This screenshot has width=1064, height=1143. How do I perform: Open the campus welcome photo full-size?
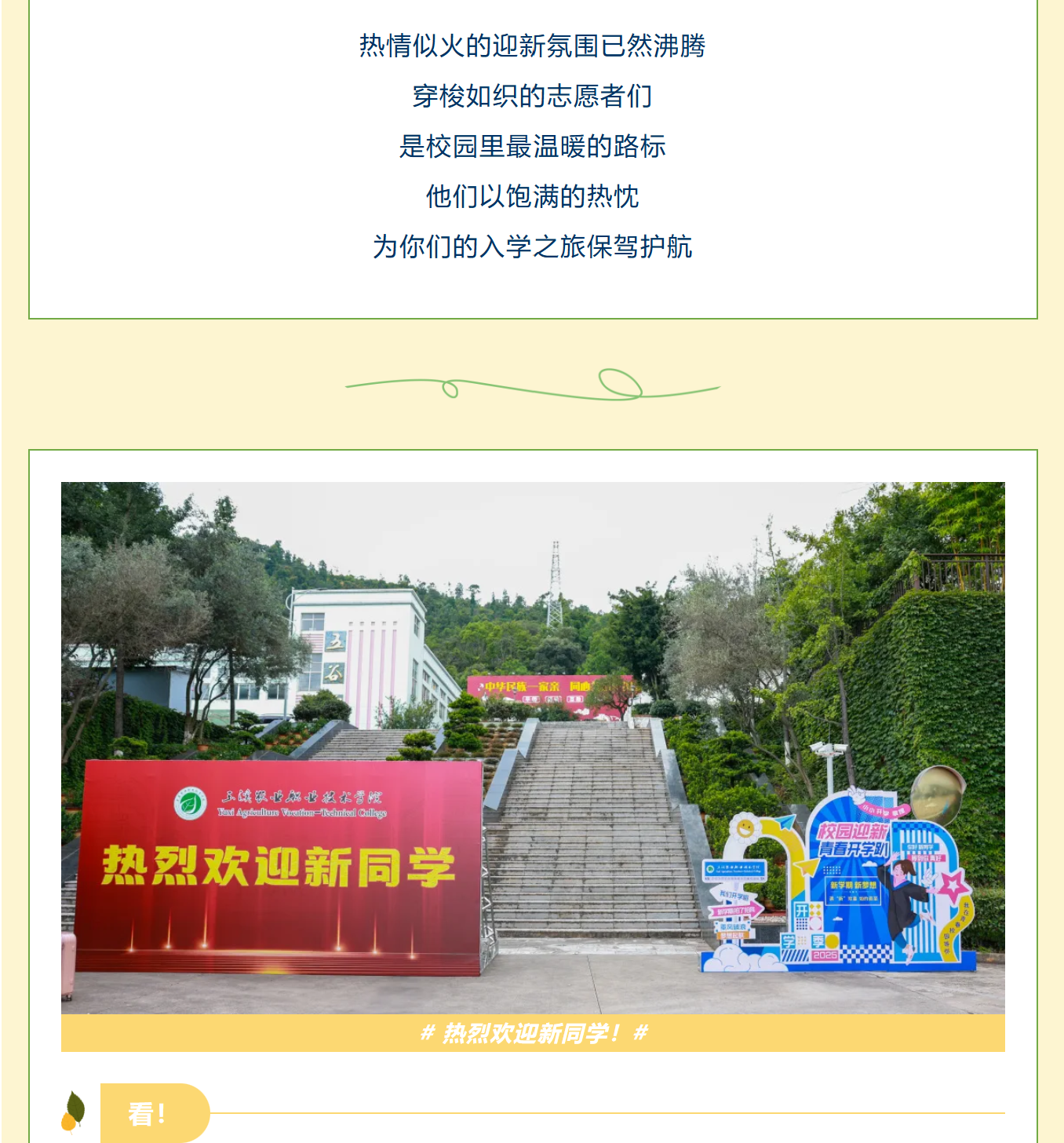coord(533,747)
